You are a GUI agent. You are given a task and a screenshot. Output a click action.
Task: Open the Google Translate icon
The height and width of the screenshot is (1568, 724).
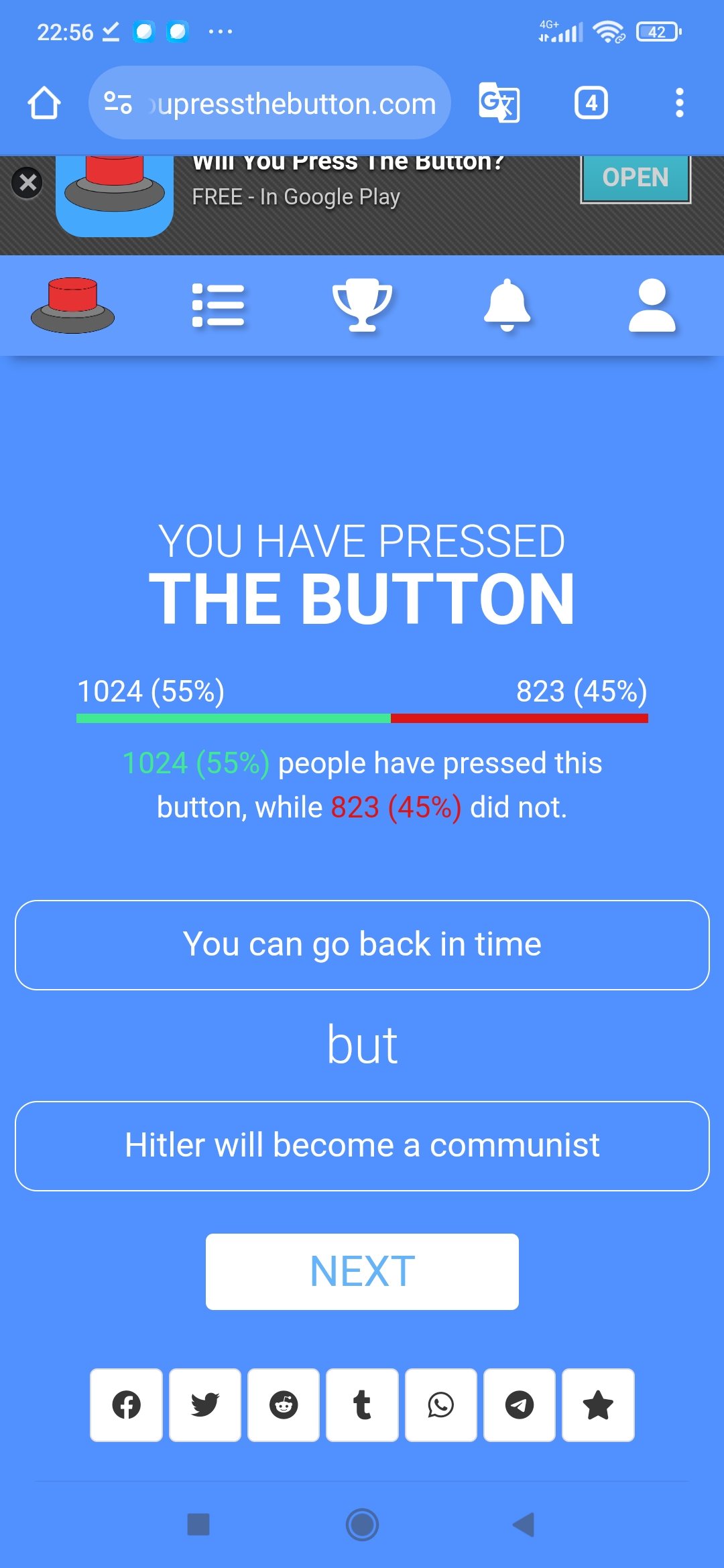[499, 103]
